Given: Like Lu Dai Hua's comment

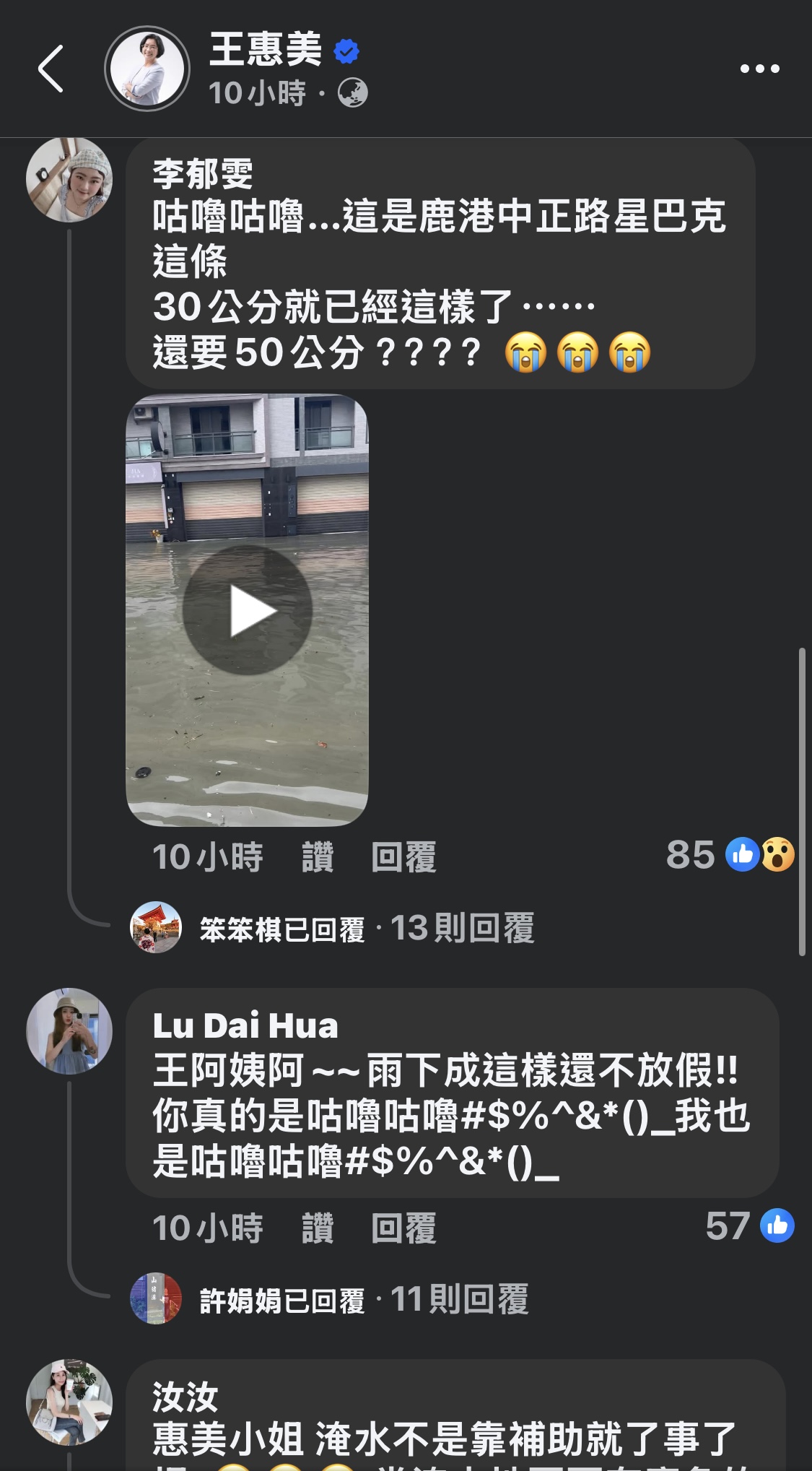Looking at the screenshot, I should [318, 1228].
